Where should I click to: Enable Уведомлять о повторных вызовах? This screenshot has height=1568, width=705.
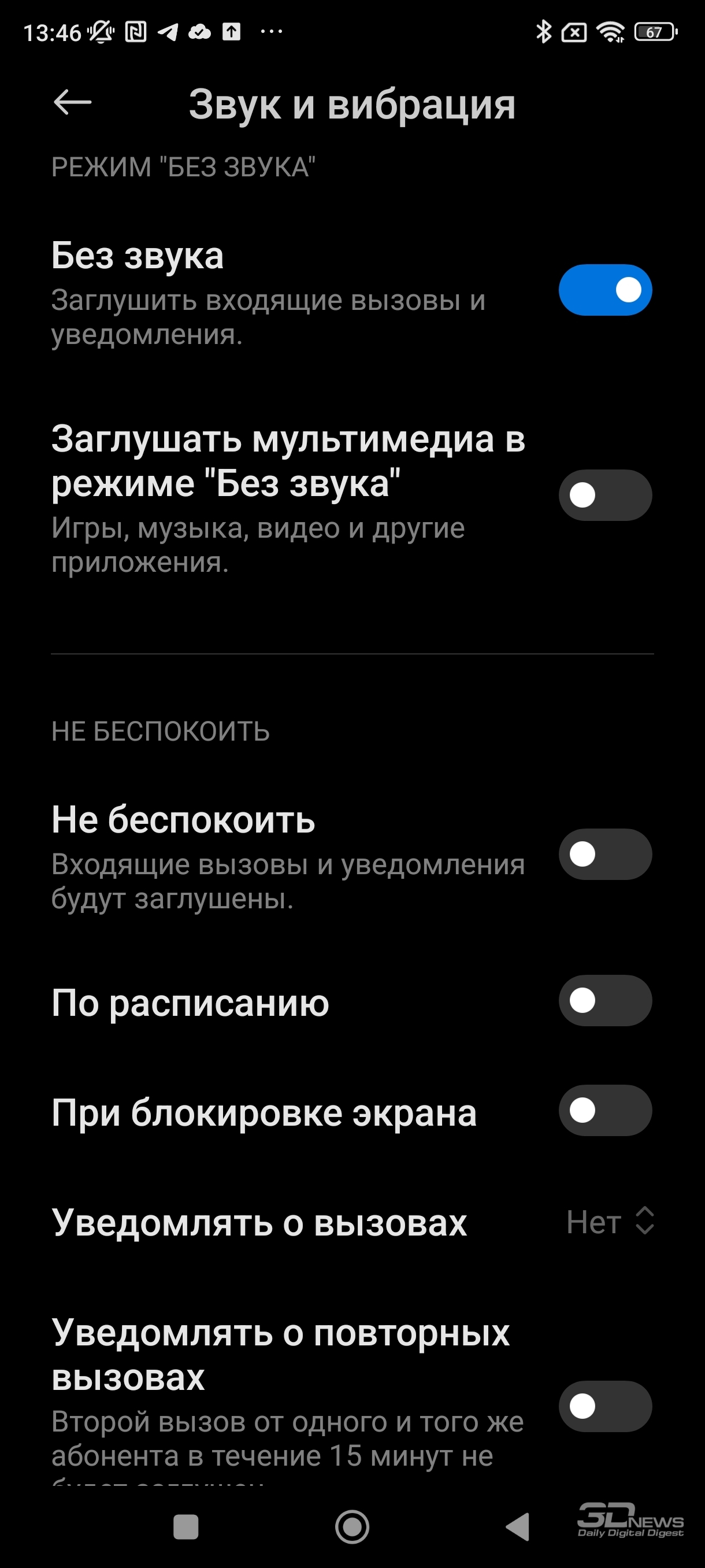point(605,1406)
